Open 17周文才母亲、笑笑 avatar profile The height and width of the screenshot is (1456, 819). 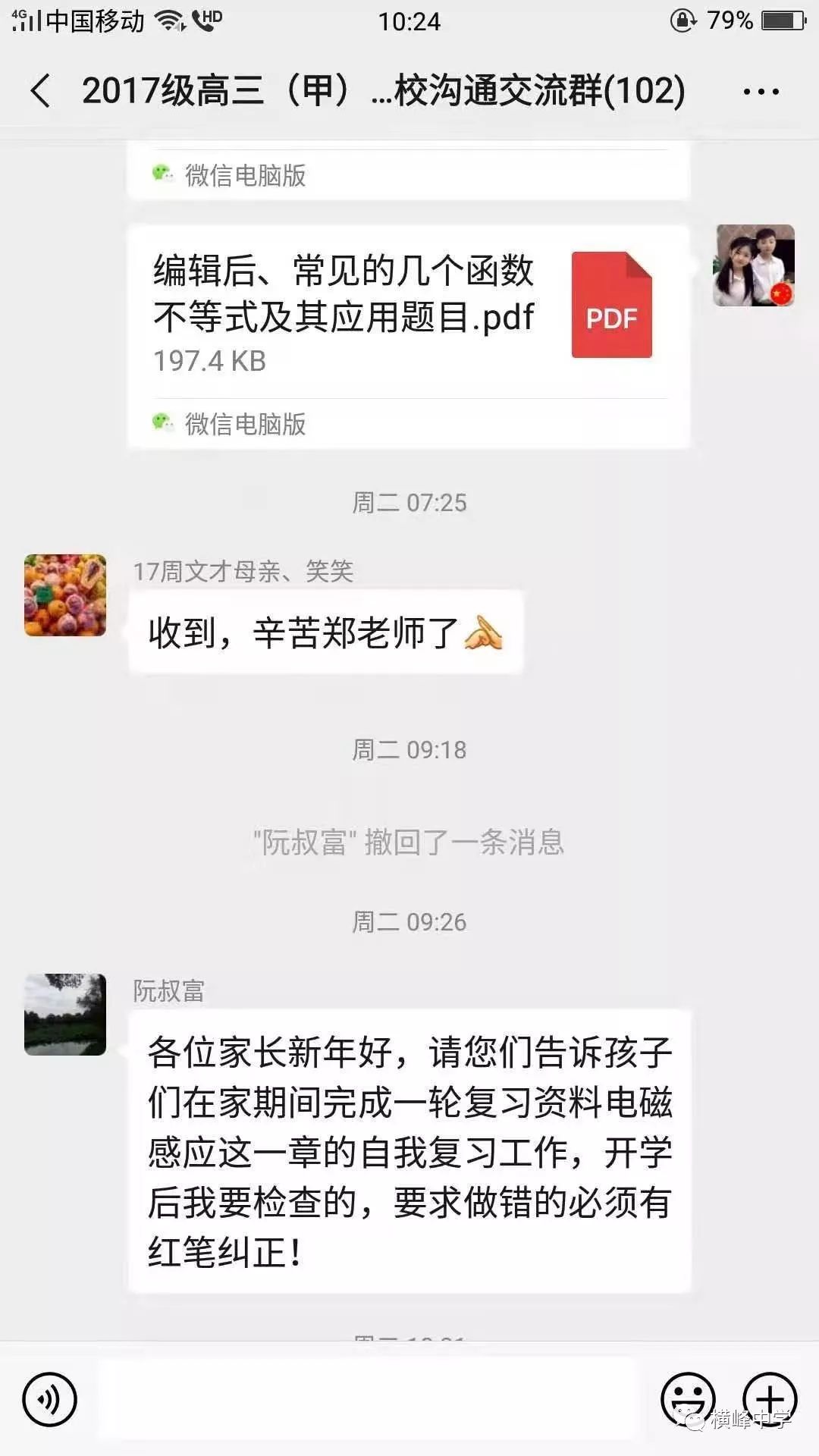tap(65, 595)
